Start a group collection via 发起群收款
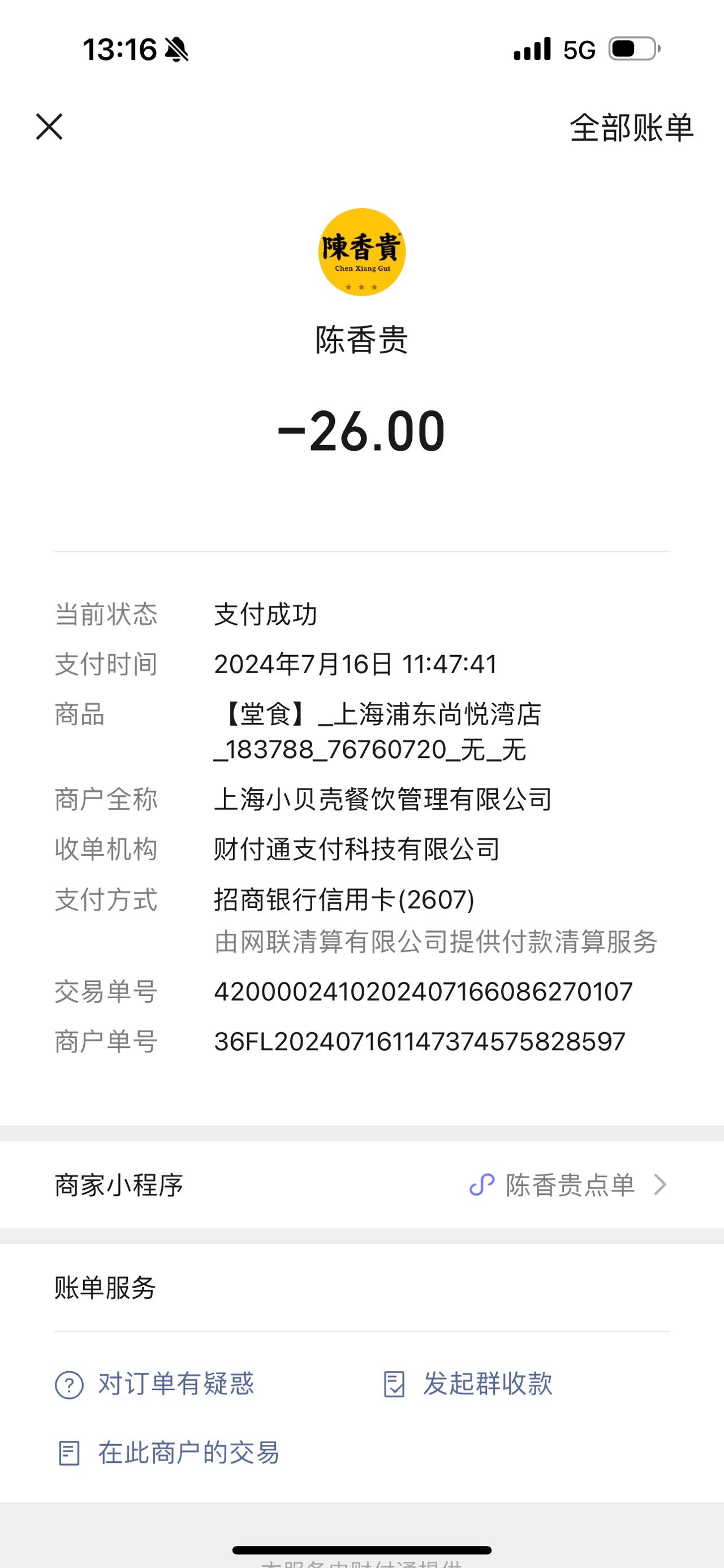The width and height of the screenshot is (724, 1568). tap(468, 1384)
